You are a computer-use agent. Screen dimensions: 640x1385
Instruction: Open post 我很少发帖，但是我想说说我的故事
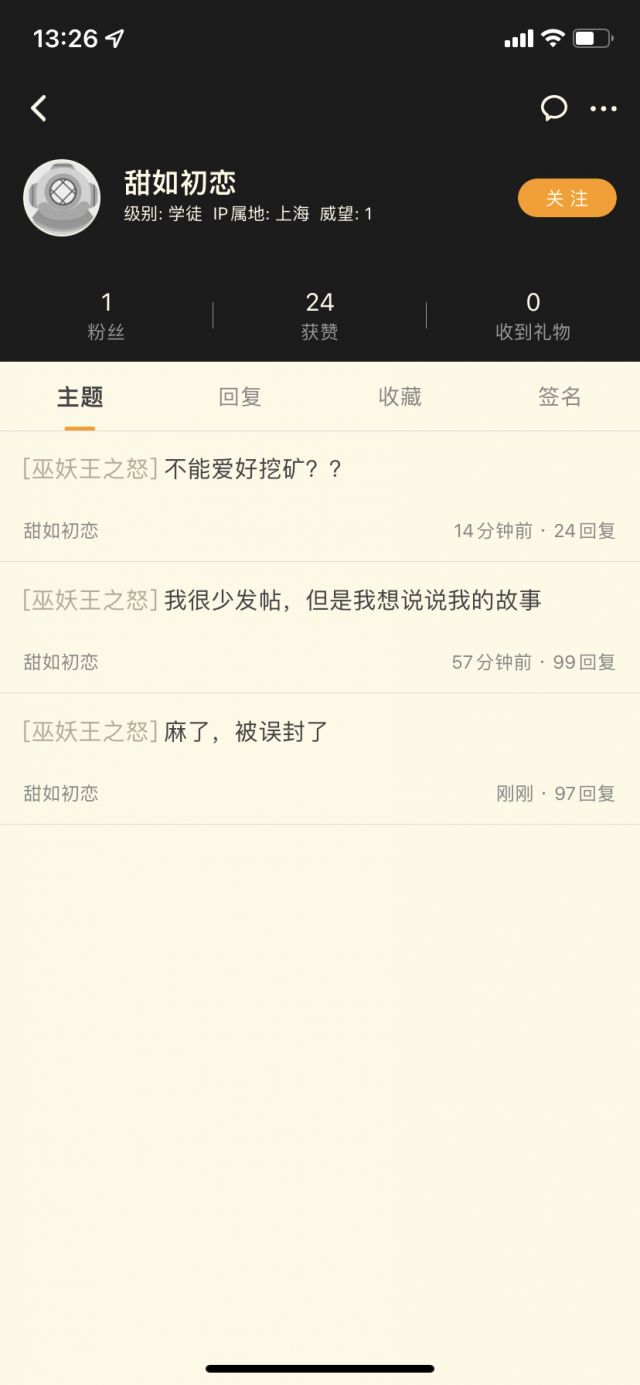click(x=353, y=600)
